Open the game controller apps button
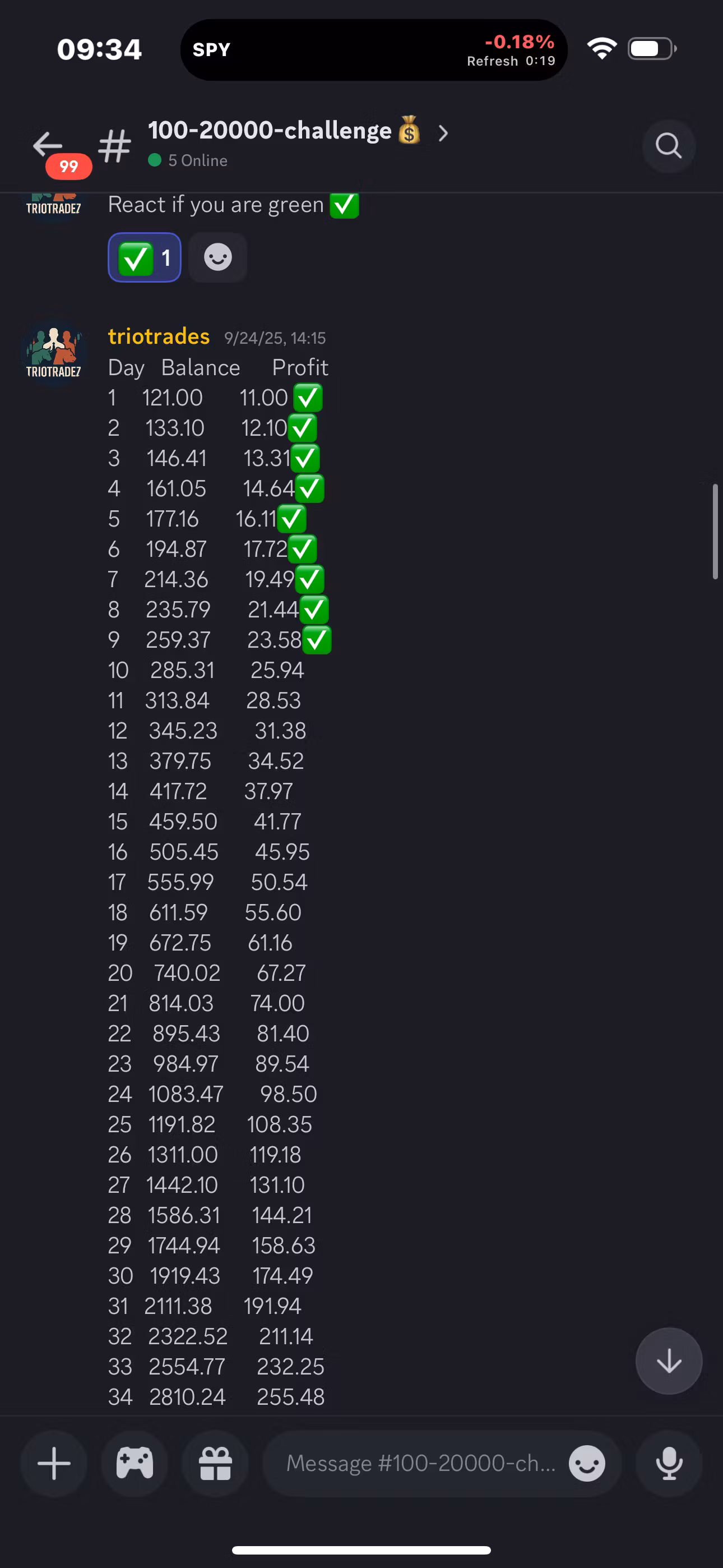723x1568 pixels. pyautogui.click(x=135, y=1463)
